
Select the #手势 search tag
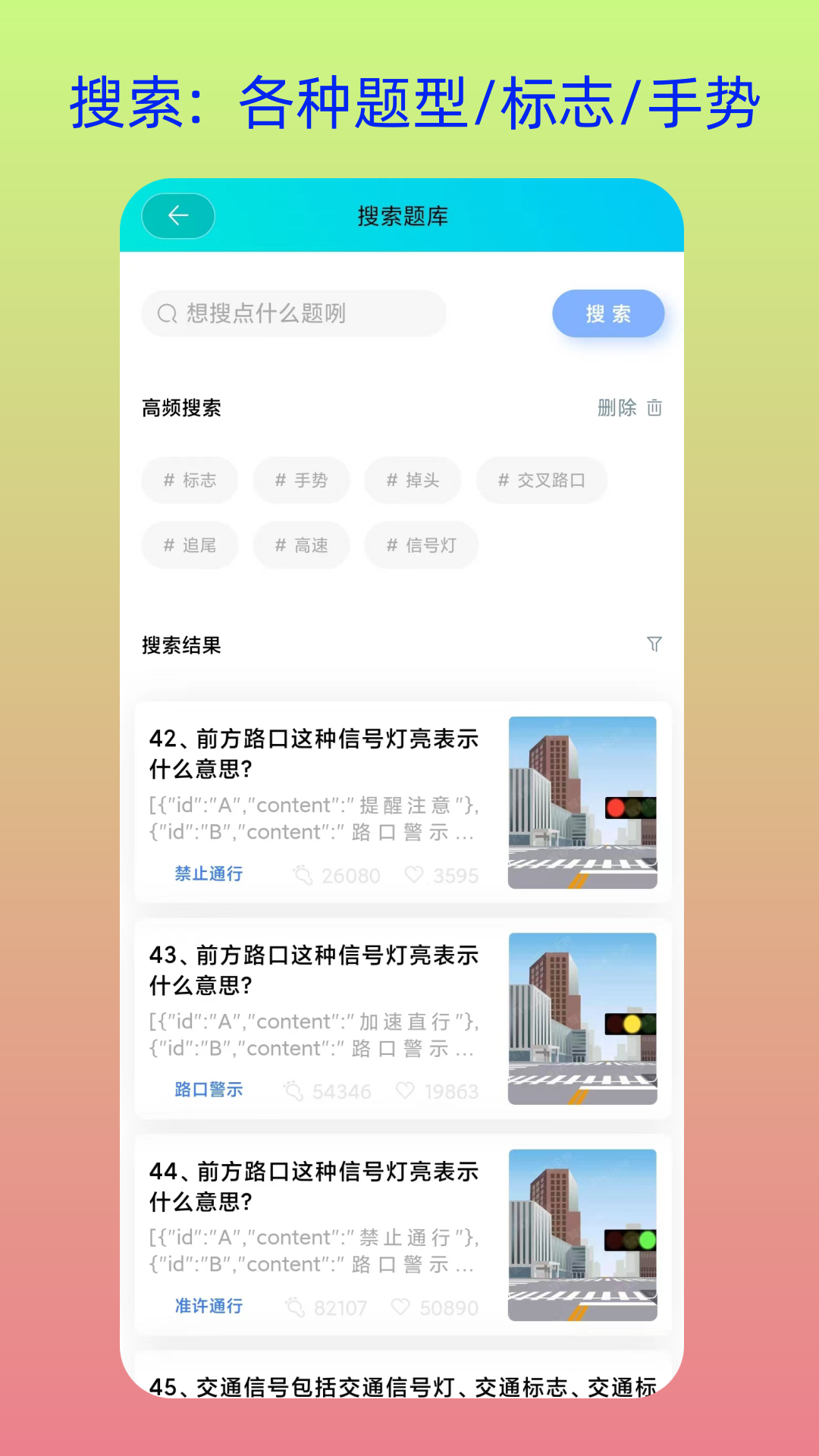pyautogui.click(x=301, y=480)
